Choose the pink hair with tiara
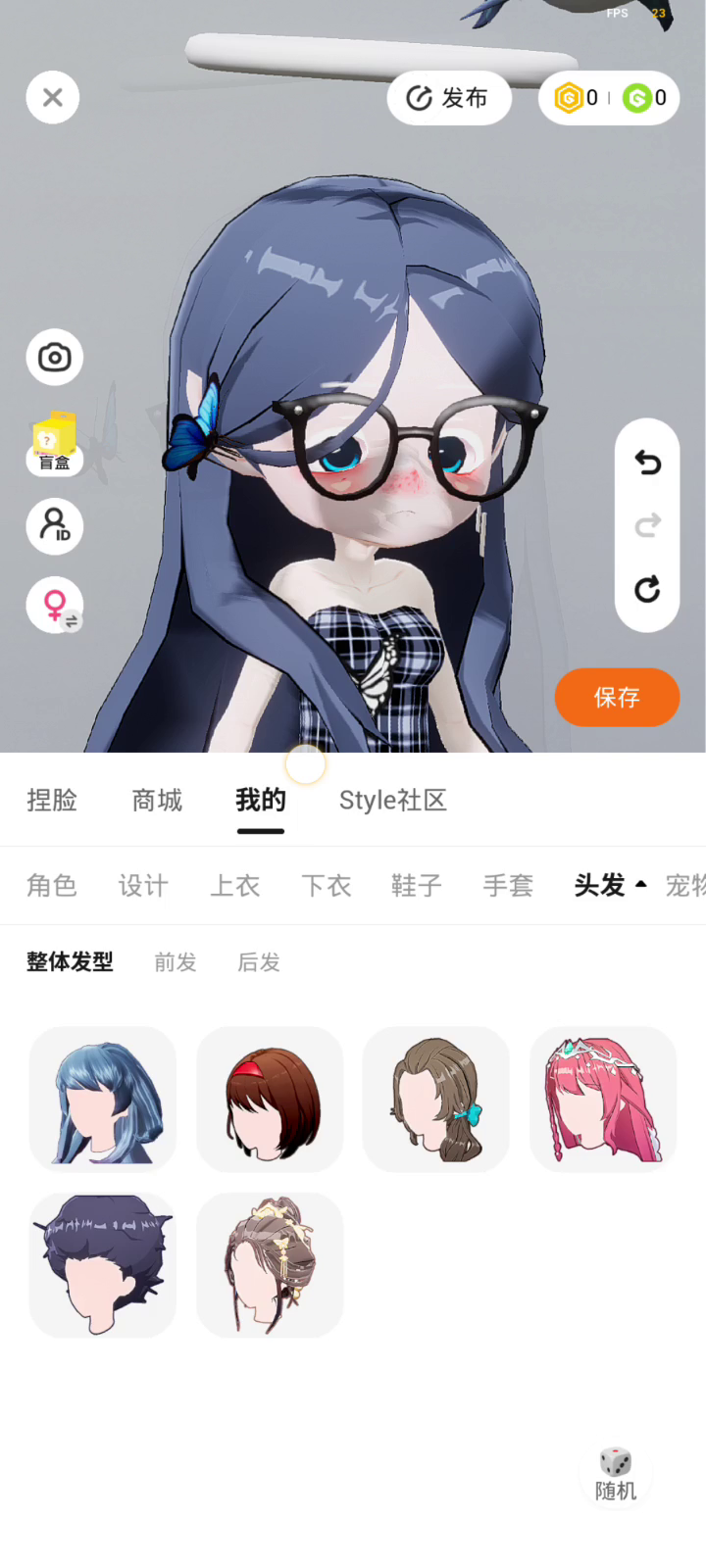Image resolution: width=706 pixels, height=1568 pixels. pyautogui.click(x=603, y=1100)
